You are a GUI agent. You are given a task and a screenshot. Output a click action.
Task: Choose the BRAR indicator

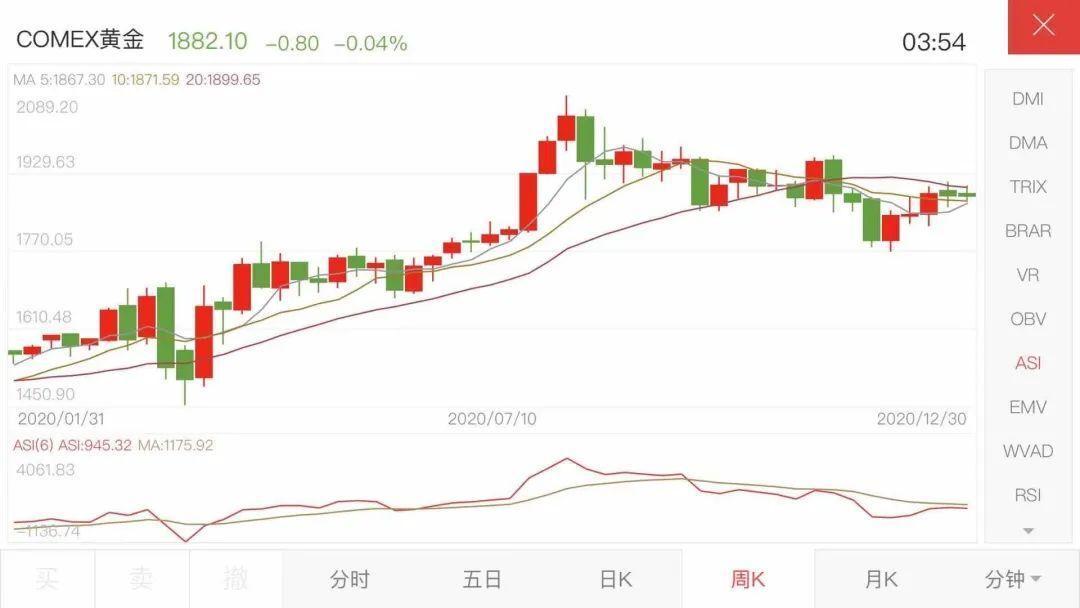pos(1028,231)
